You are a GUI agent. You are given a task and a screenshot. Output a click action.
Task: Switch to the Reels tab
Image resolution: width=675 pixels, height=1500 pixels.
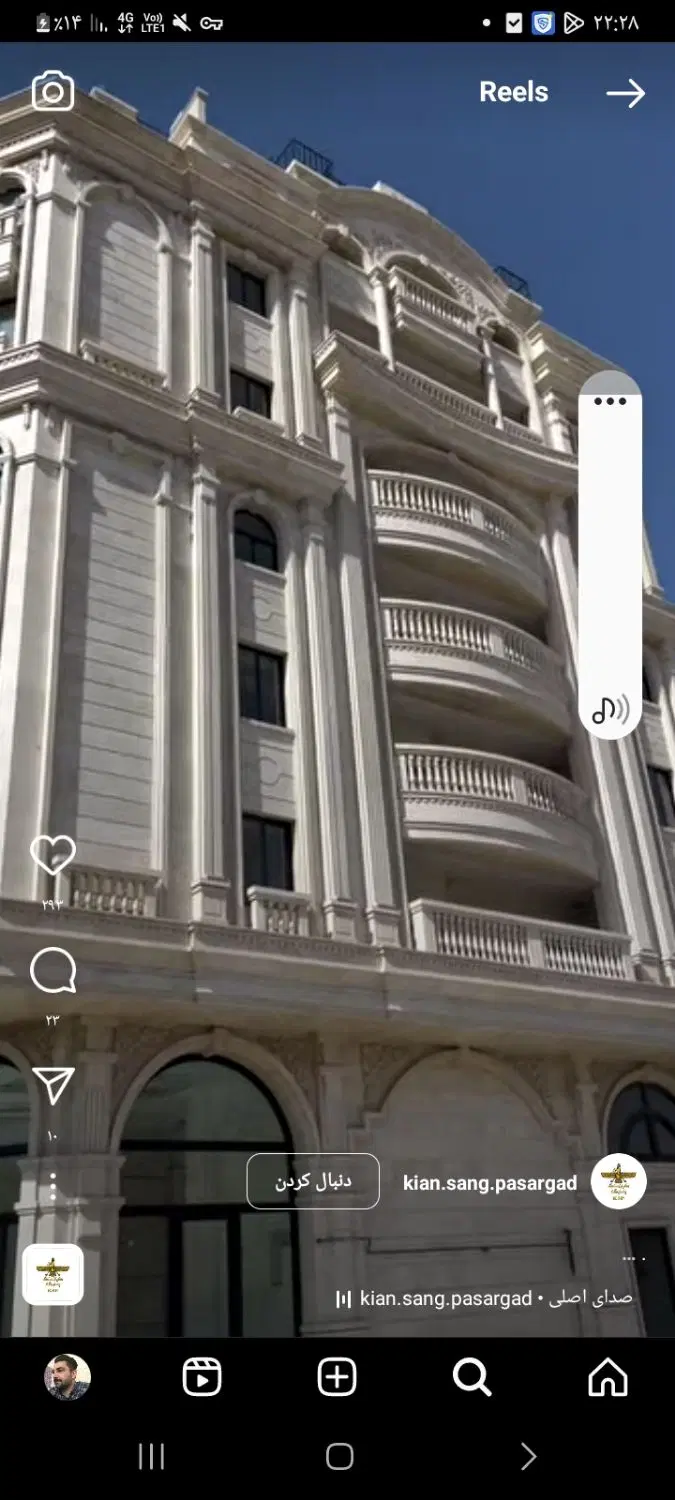[x=202, y=1377]
